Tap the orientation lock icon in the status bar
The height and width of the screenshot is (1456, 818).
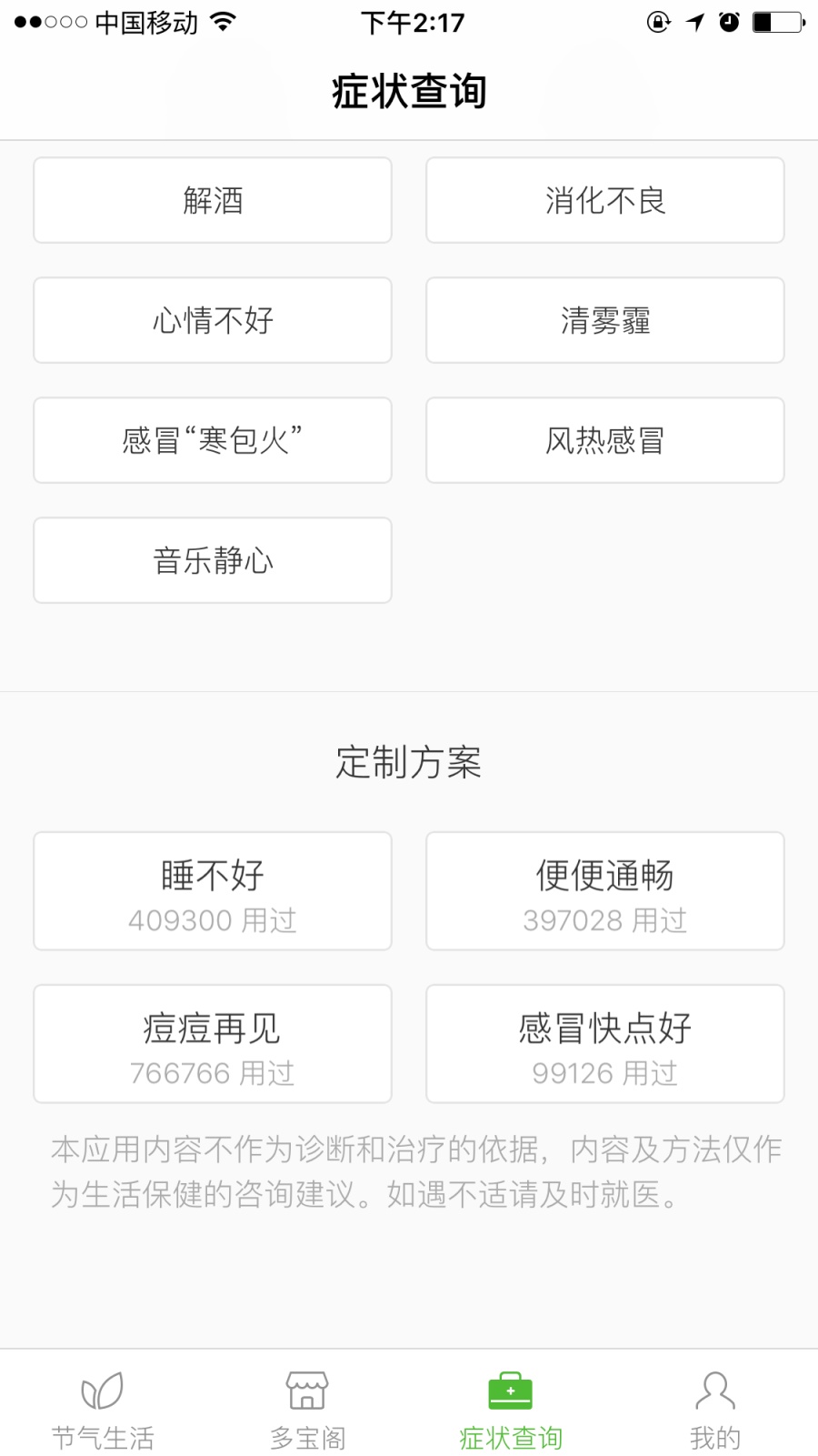click(657, 22)
